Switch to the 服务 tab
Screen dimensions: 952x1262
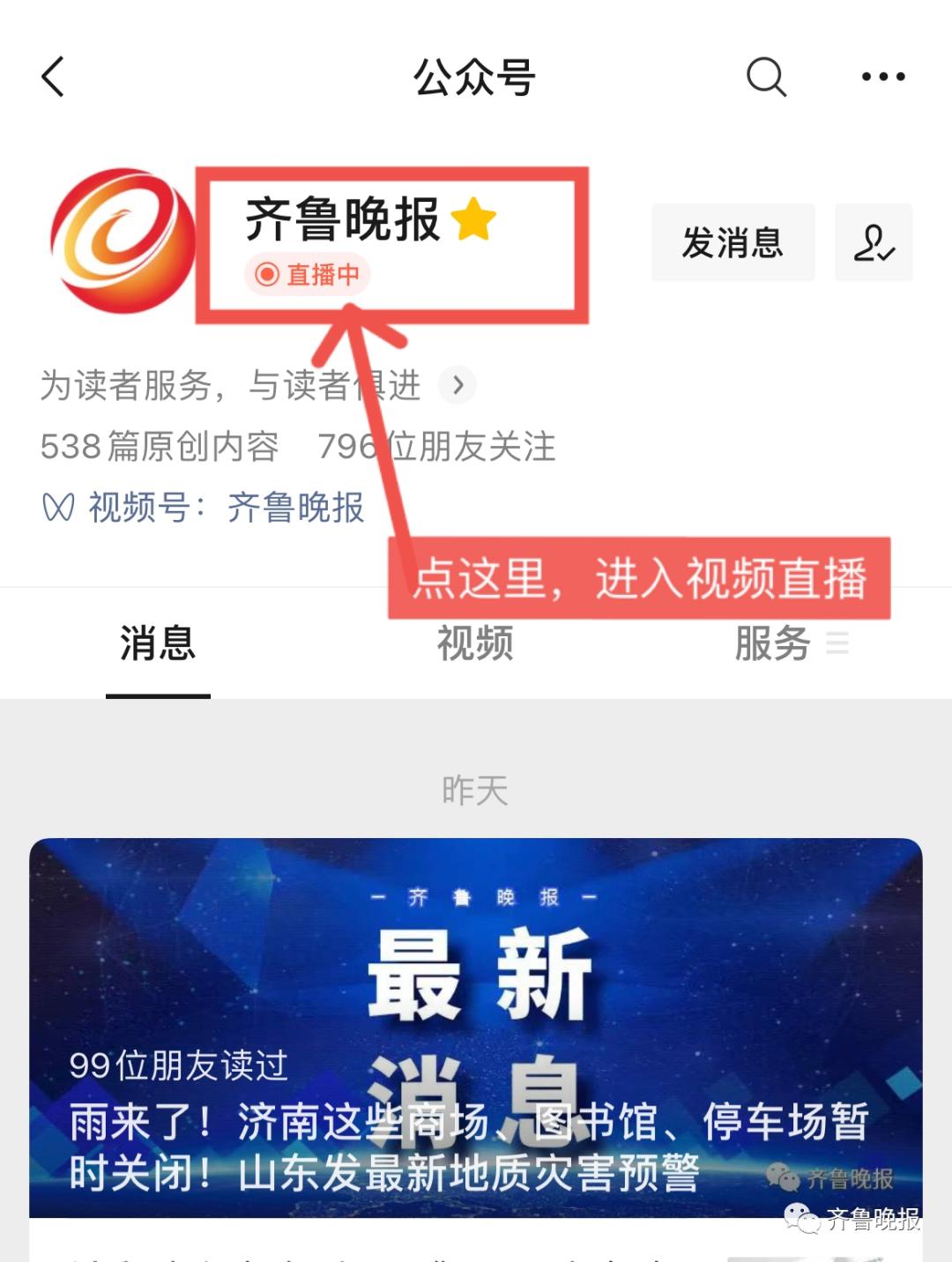coord(774,643)
